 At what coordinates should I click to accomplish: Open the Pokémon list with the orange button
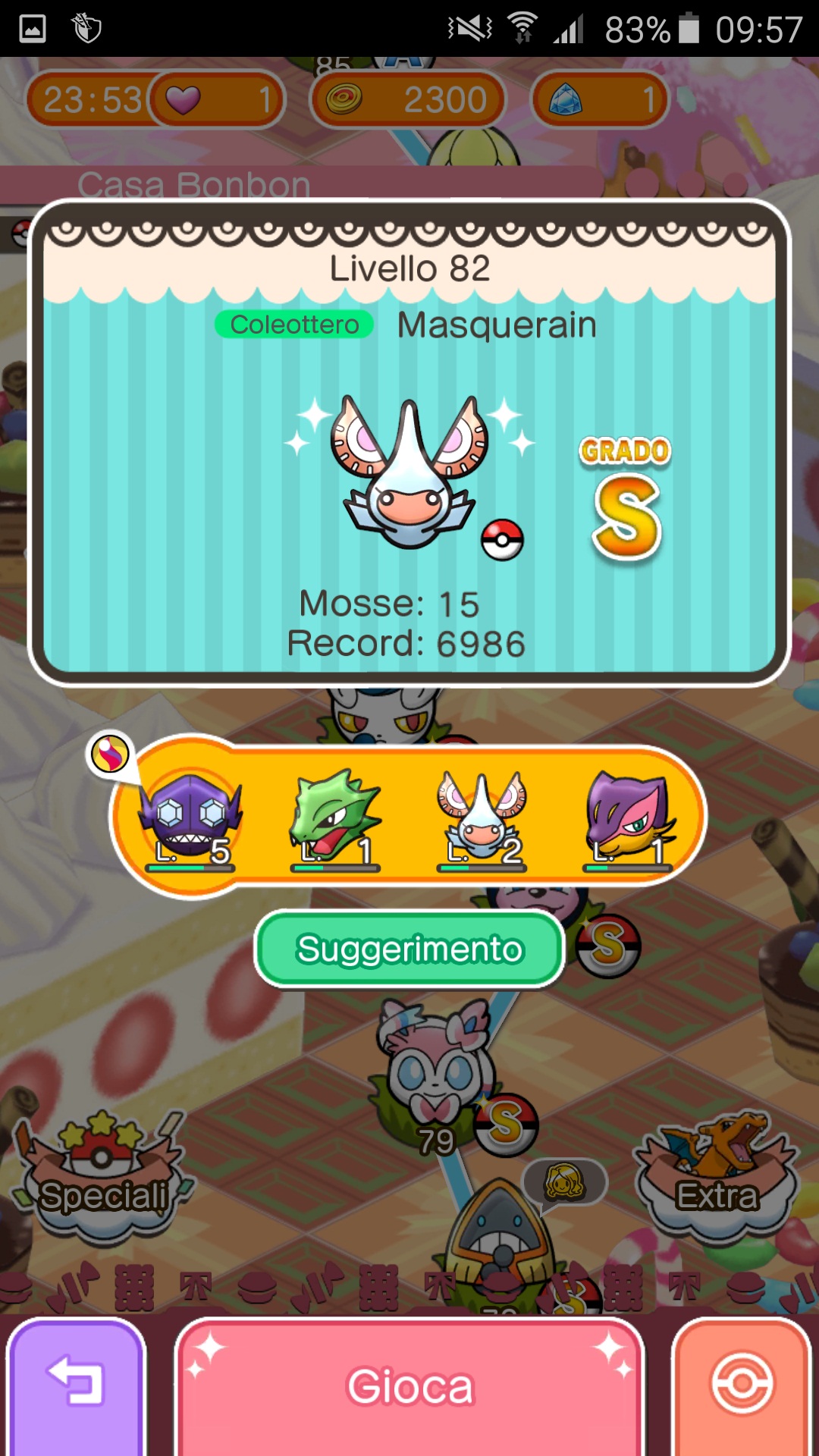[x=742, y=1386]
